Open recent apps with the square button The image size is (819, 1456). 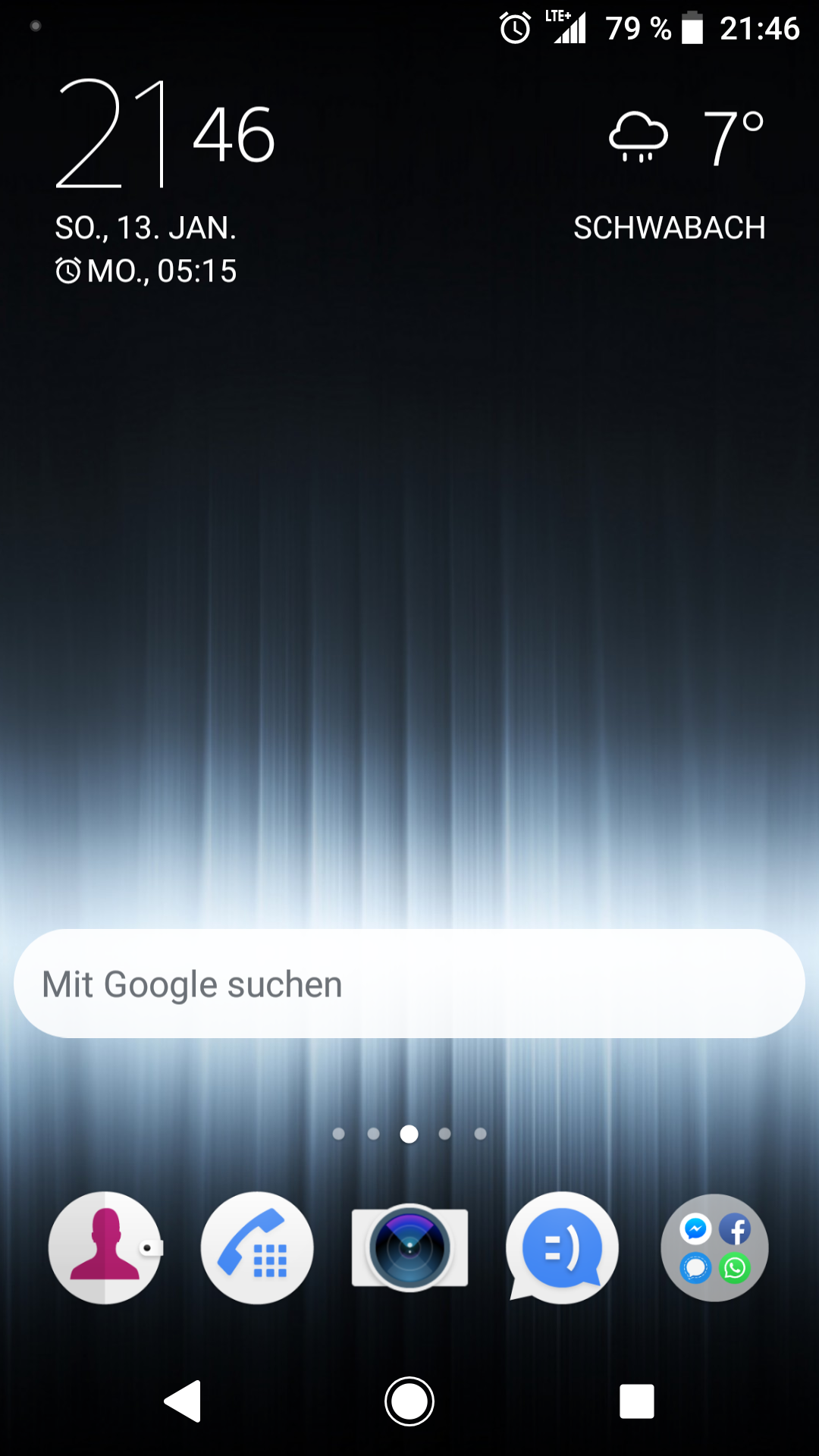(x=637, y=1401)
